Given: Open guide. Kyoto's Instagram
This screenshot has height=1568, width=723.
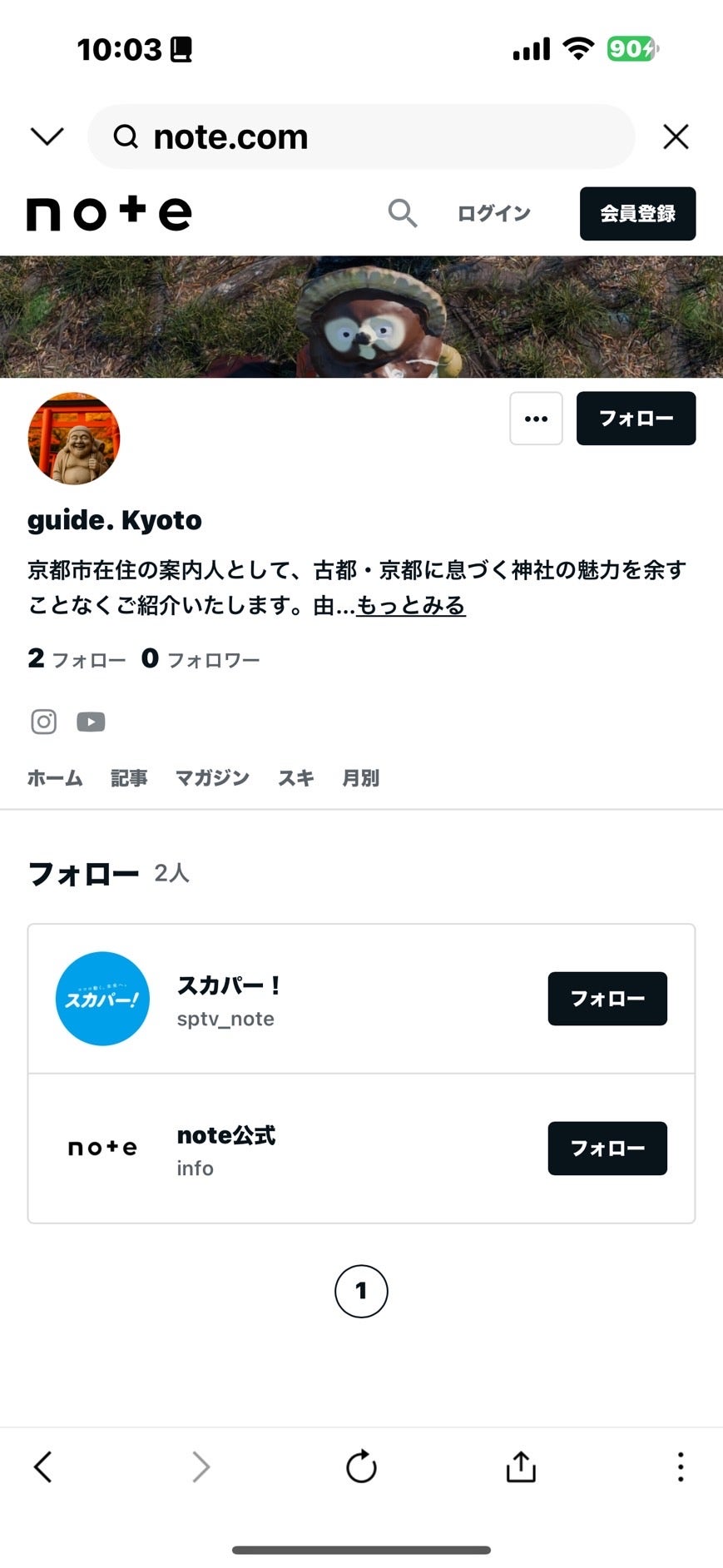Looking at the screenshot, I should pos(44,722).
